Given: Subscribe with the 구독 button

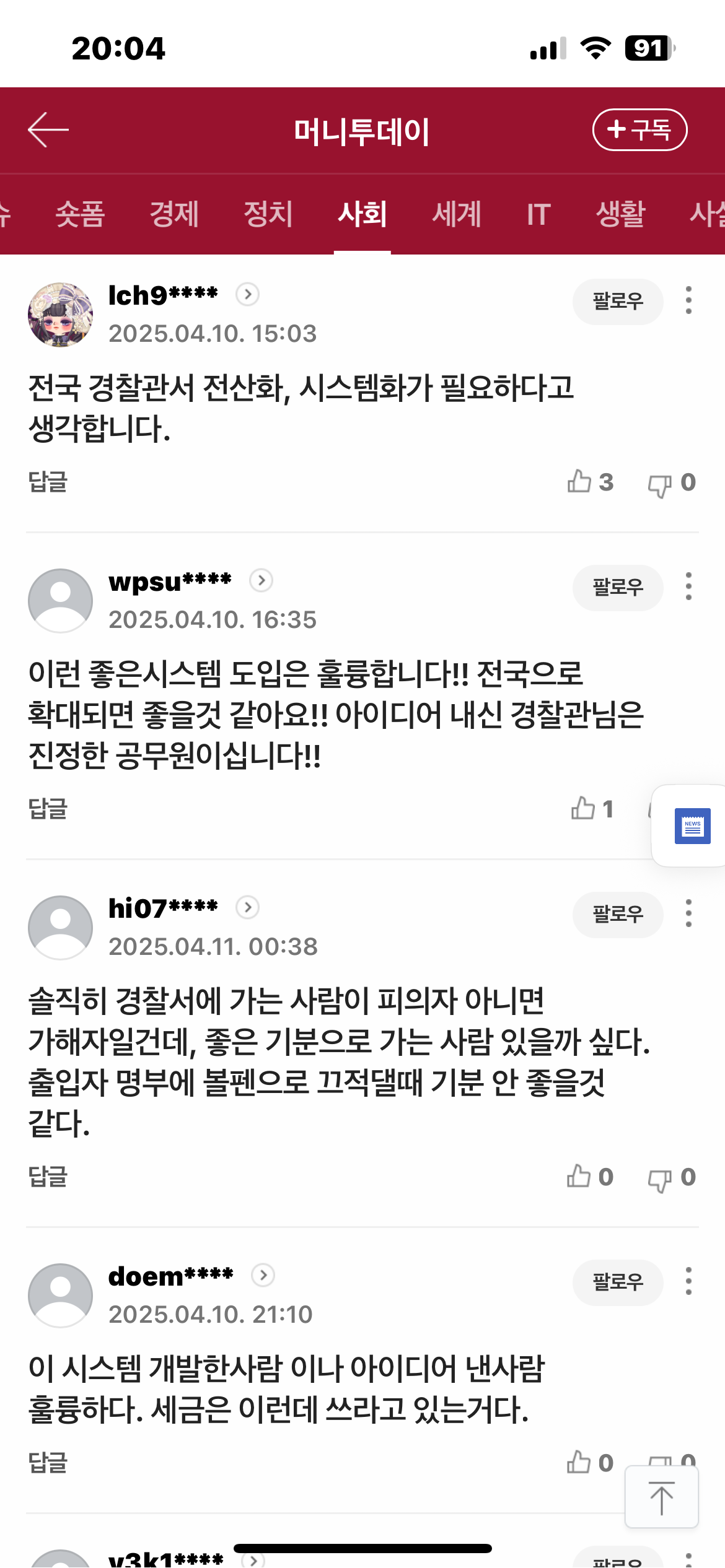Looking at the screenshot, I should pos(639,130).
